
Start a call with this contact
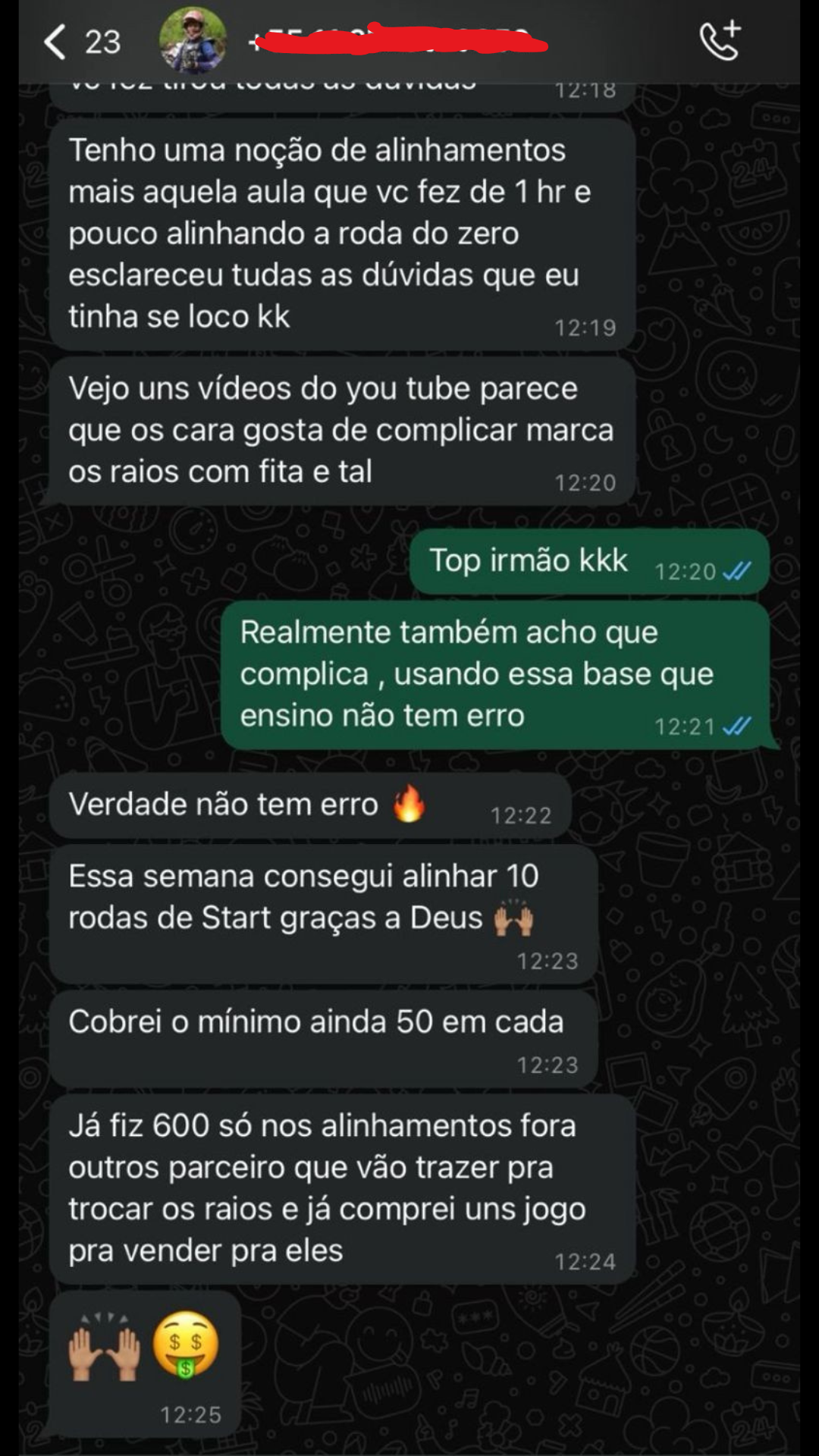coord(719,41)
